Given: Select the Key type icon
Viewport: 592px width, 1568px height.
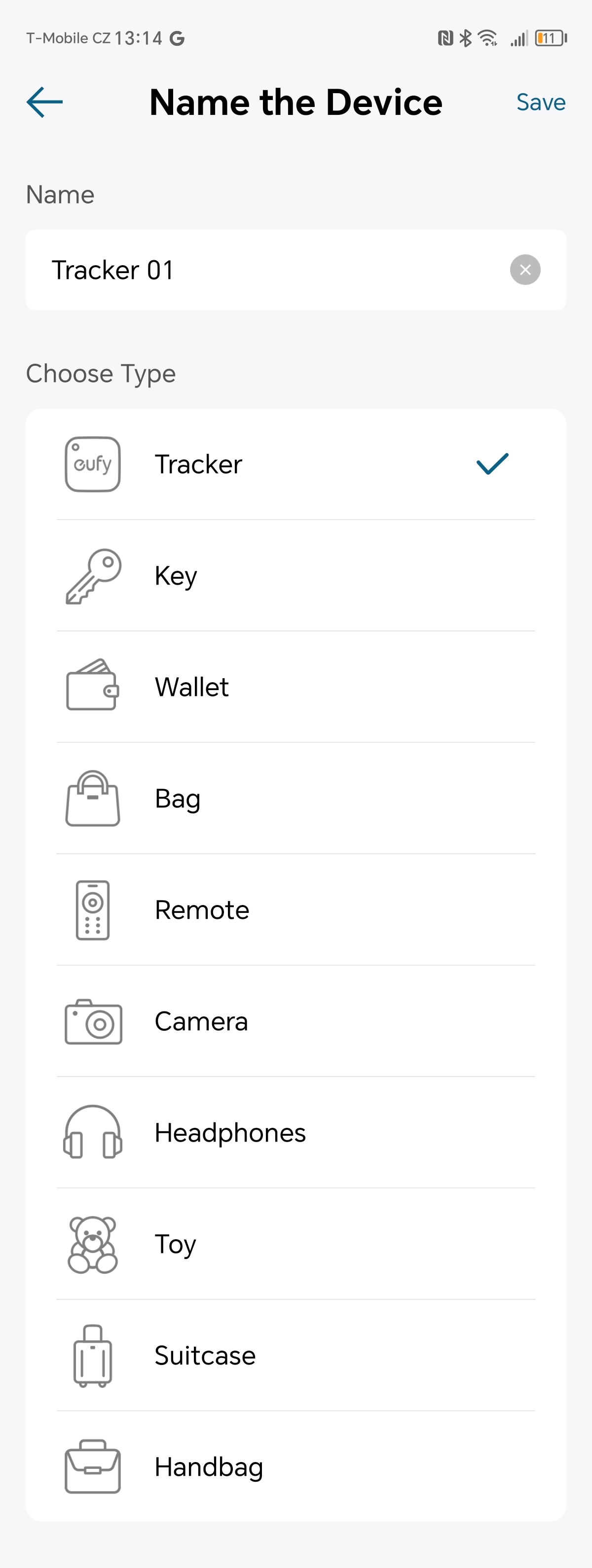Looking at the screenshot, I should [91, 575].
